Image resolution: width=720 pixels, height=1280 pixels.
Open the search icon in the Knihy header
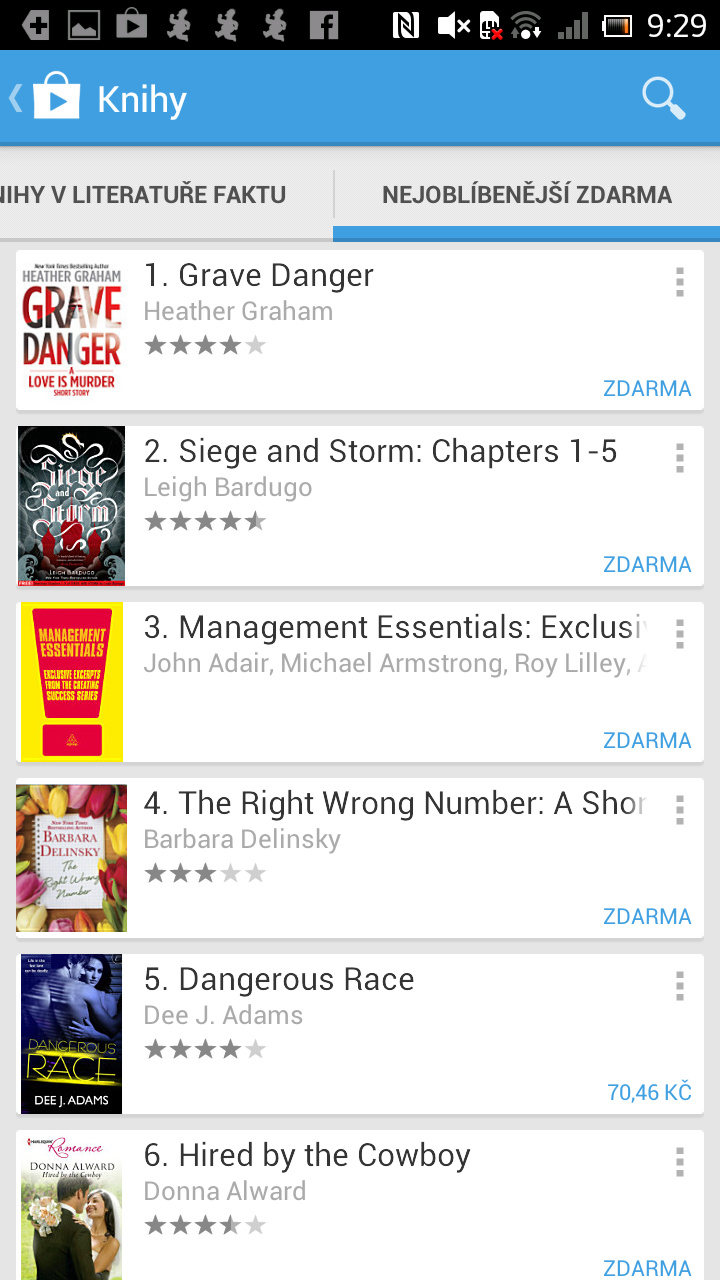pos(663,98)
